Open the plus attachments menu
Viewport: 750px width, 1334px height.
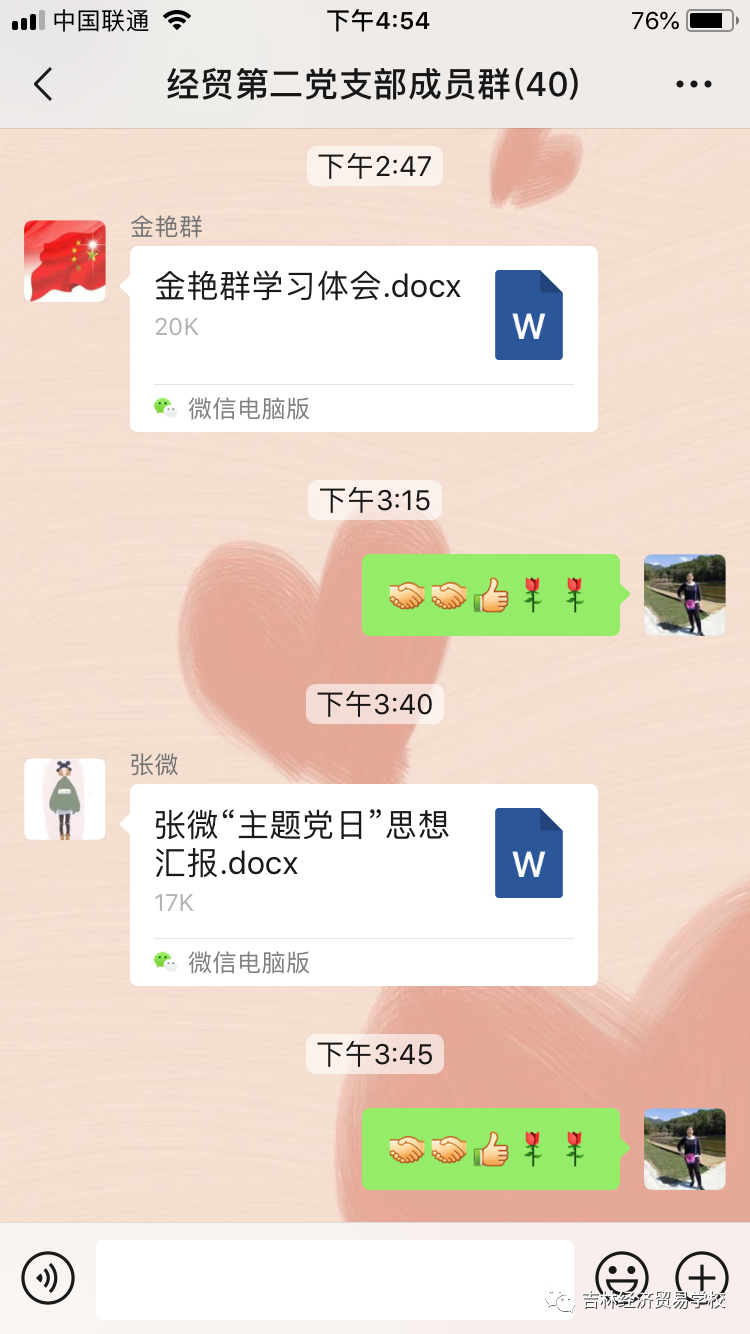702,1277
